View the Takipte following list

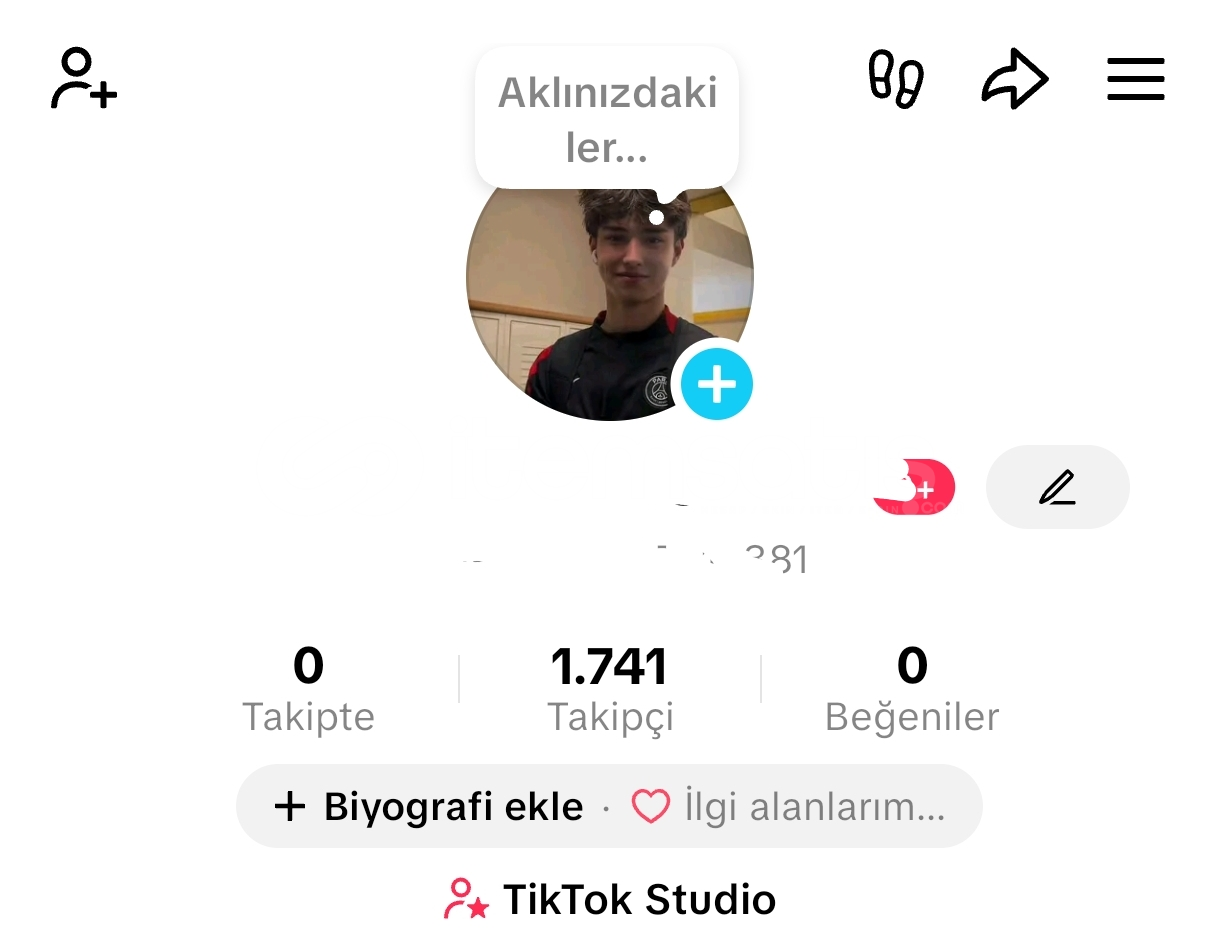point(308,689)
